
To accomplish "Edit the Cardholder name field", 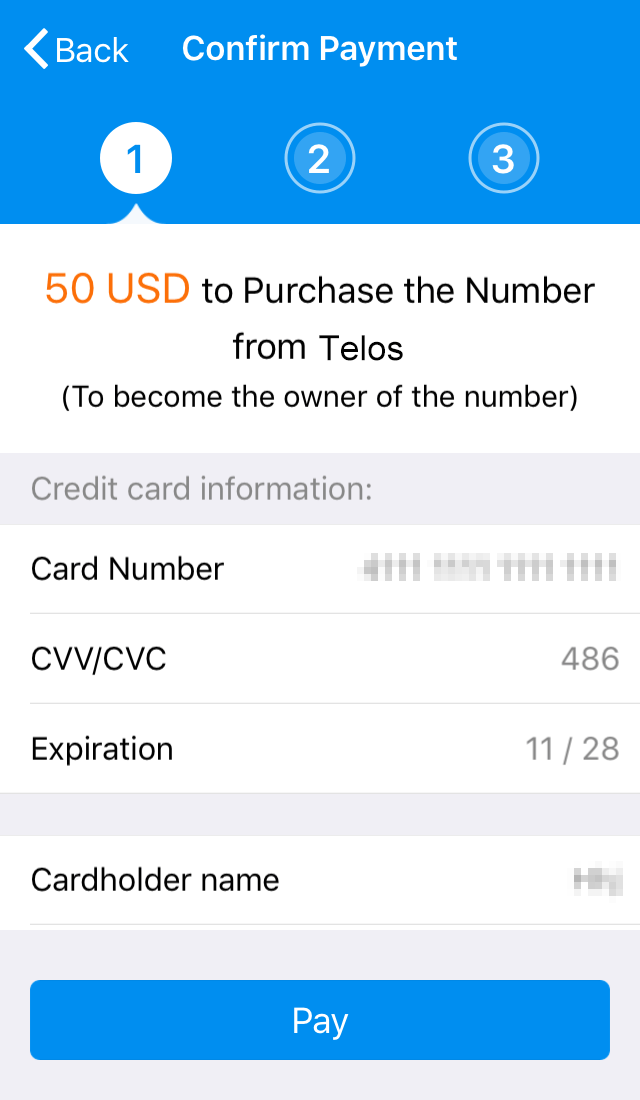I will tap(320, 880).
